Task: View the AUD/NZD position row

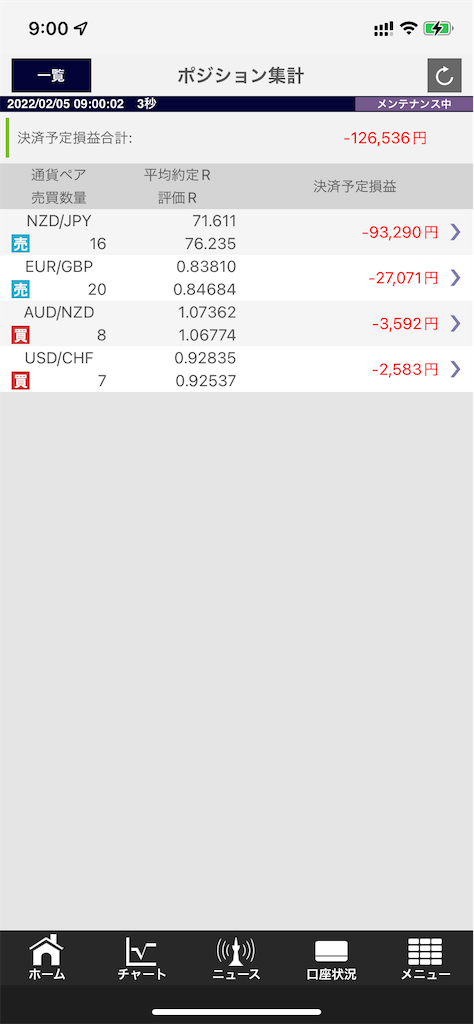Action: (237, 323)
